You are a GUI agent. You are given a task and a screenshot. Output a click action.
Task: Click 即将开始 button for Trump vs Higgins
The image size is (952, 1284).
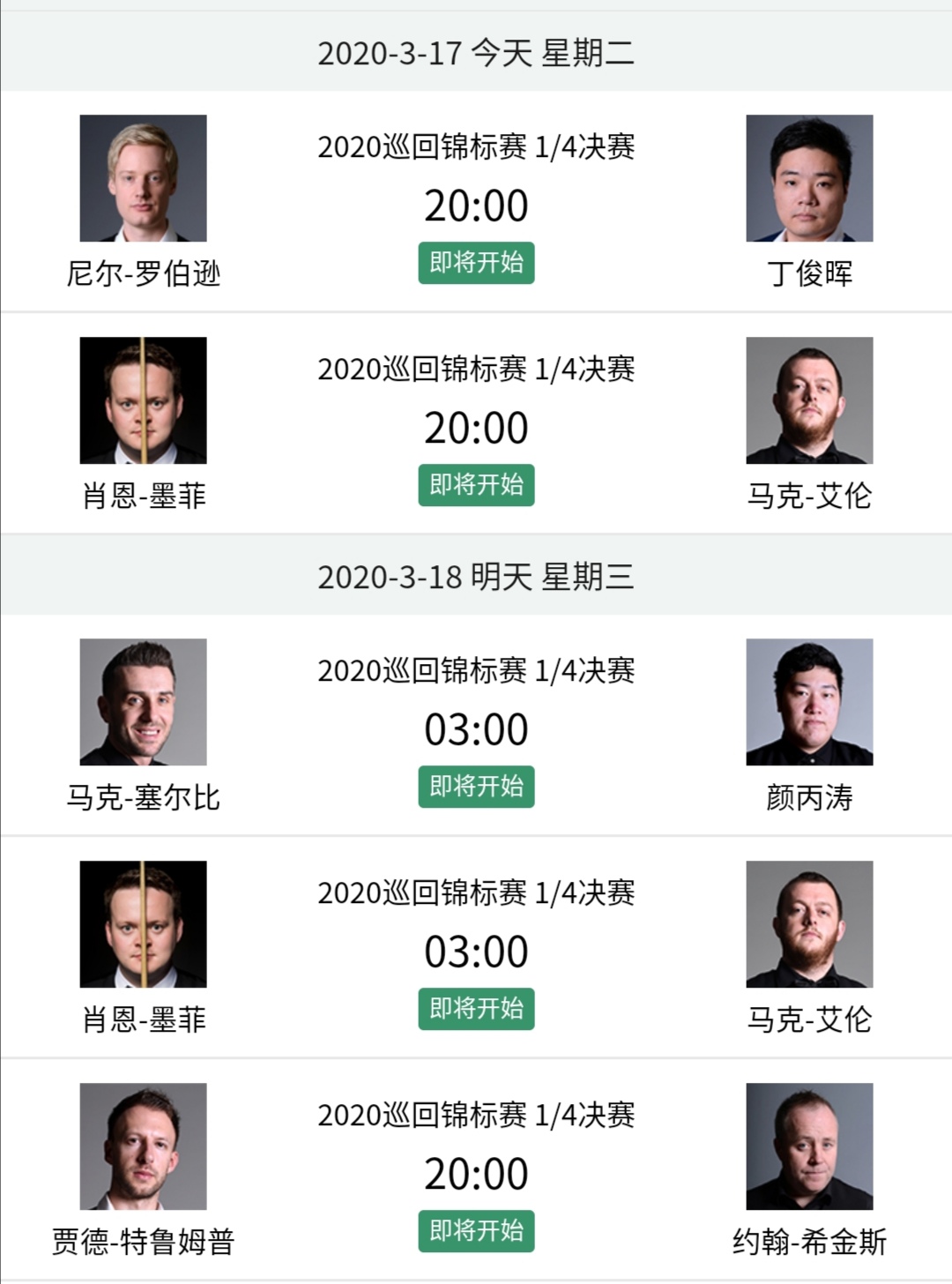point(478,1232)
